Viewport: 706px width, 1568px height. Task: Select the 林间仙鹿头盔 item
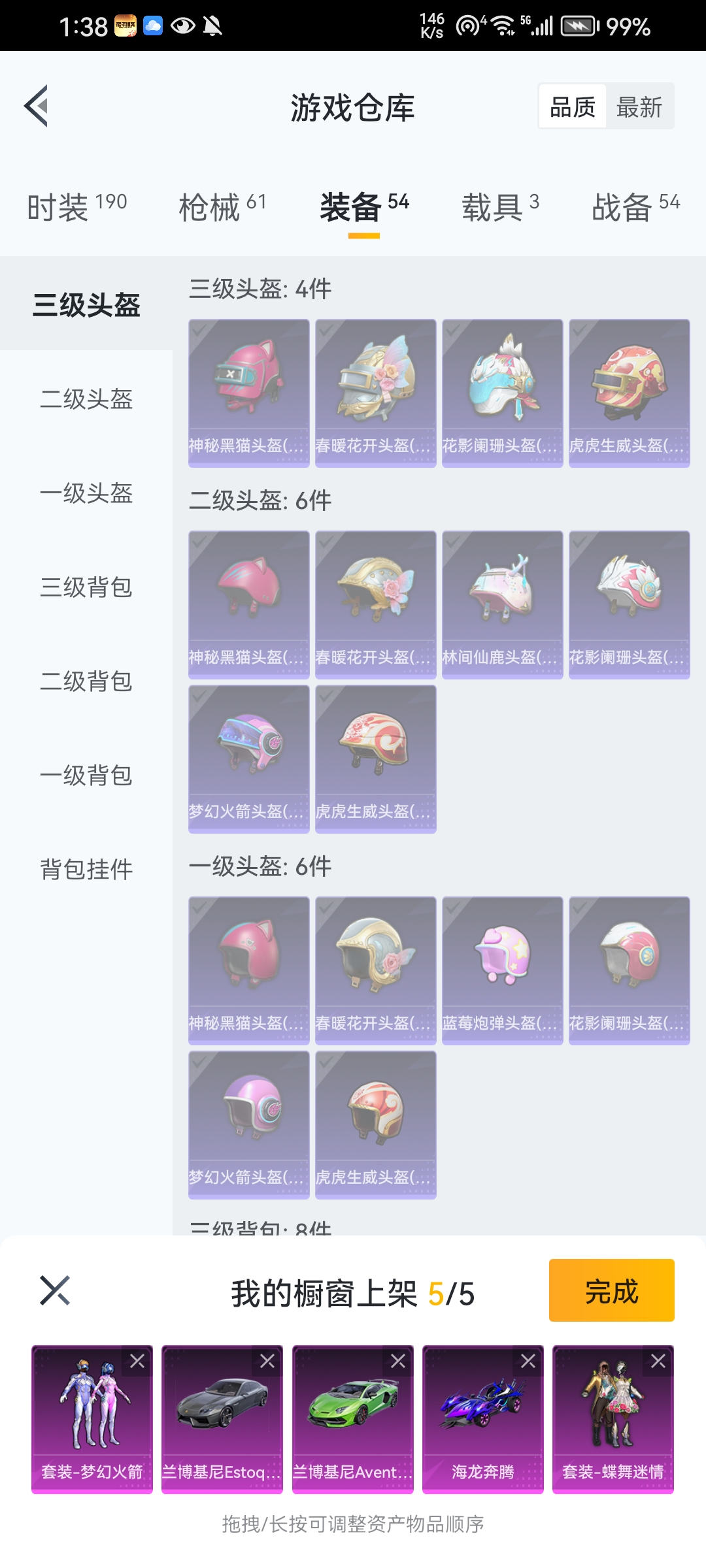(502, 604)
